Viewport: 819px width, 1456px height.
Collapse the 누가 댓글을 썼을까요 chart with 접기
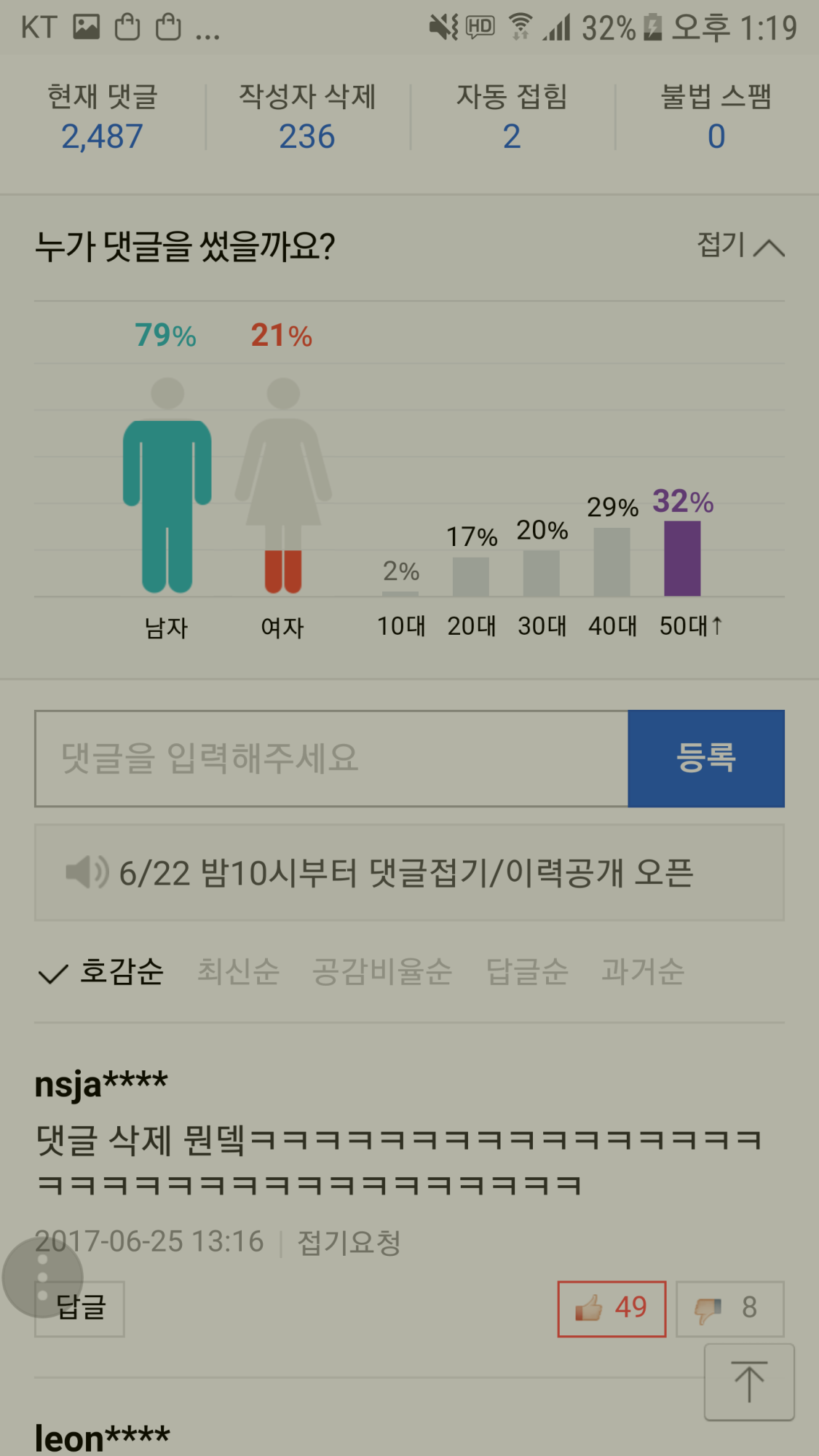click(740, 246)
